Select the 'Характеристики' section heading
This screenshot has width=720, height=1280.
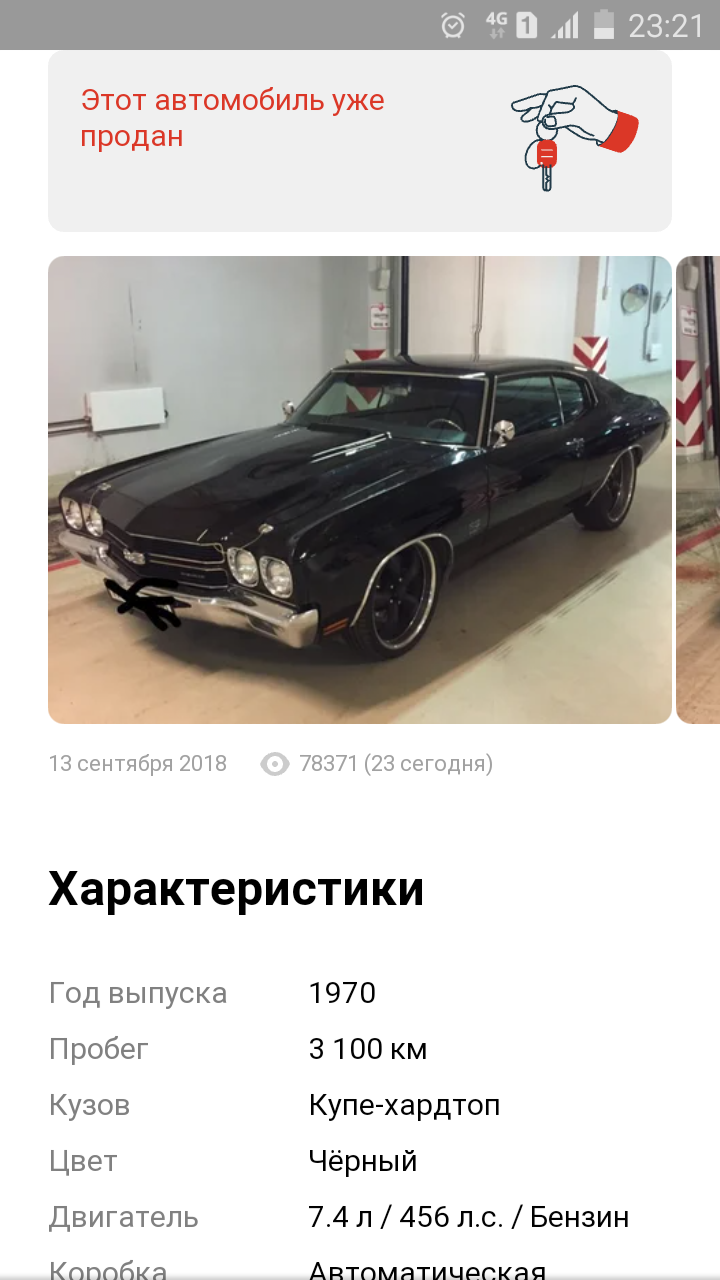236,885
